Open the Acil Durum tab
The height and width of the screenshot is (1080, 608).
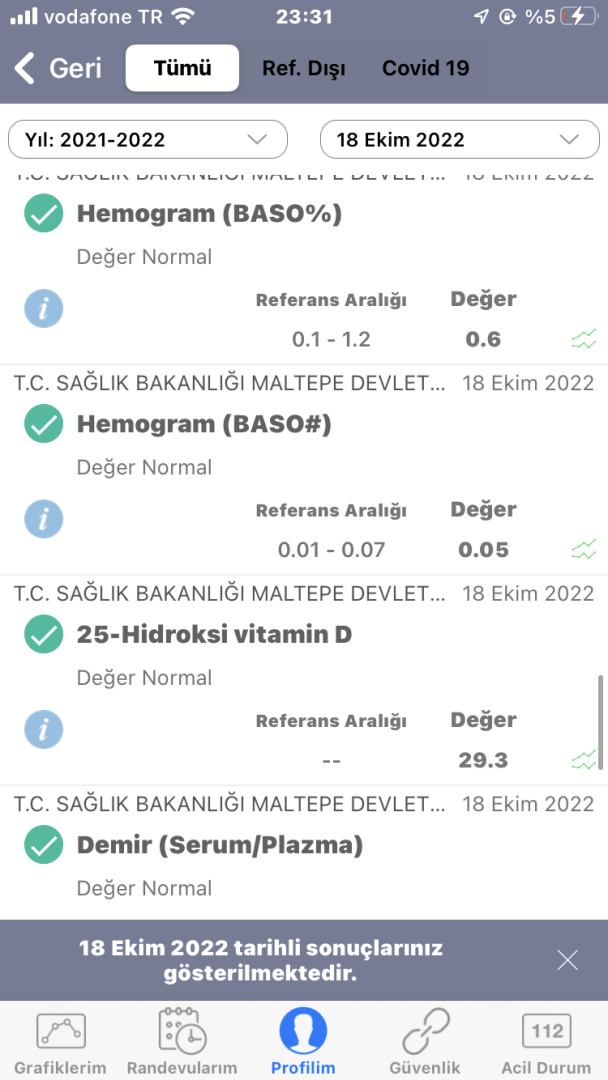click(x=547, y=1042)
